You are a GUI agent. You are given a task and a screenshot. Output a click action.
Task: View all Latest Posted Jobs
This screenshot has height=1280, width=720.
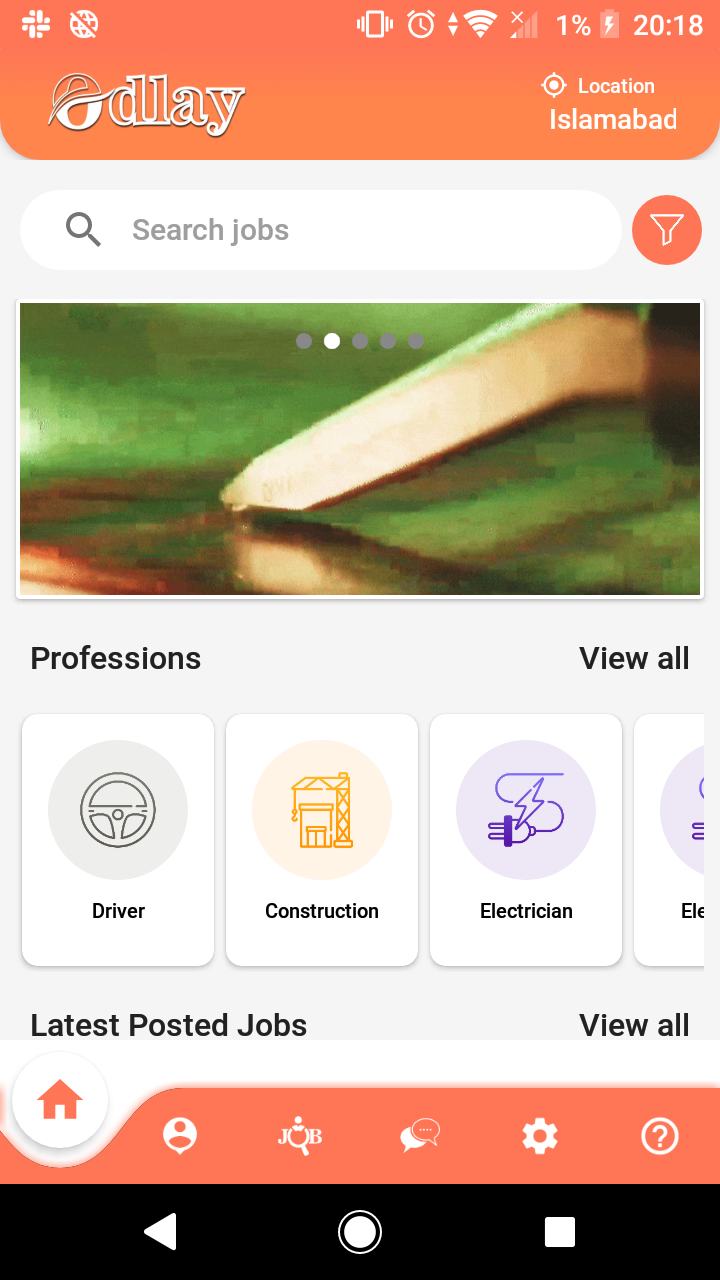tap(634, 1025)
